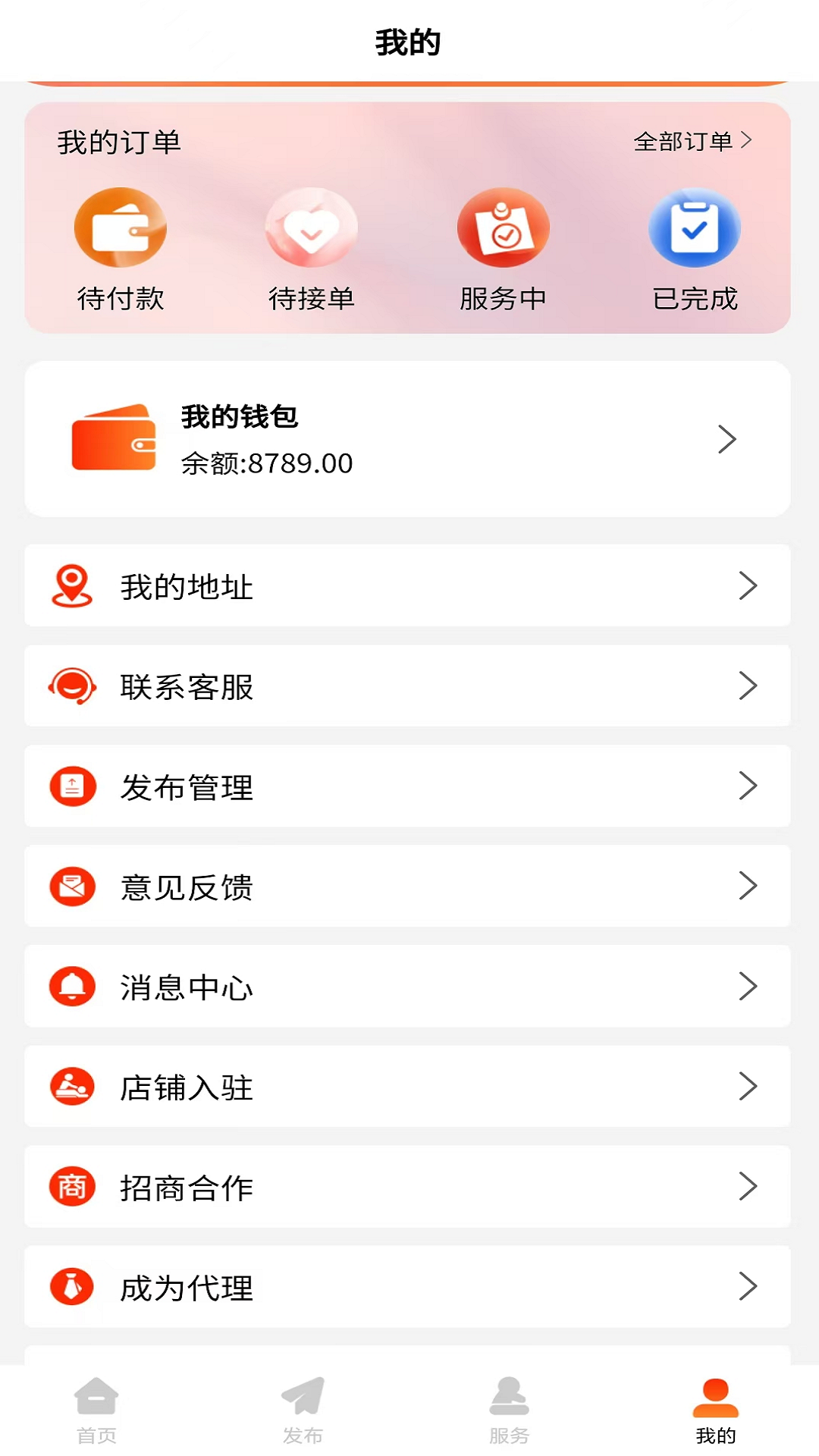Click the bell icon for 消息中心
819x1456 pixels.
[71, 986]
